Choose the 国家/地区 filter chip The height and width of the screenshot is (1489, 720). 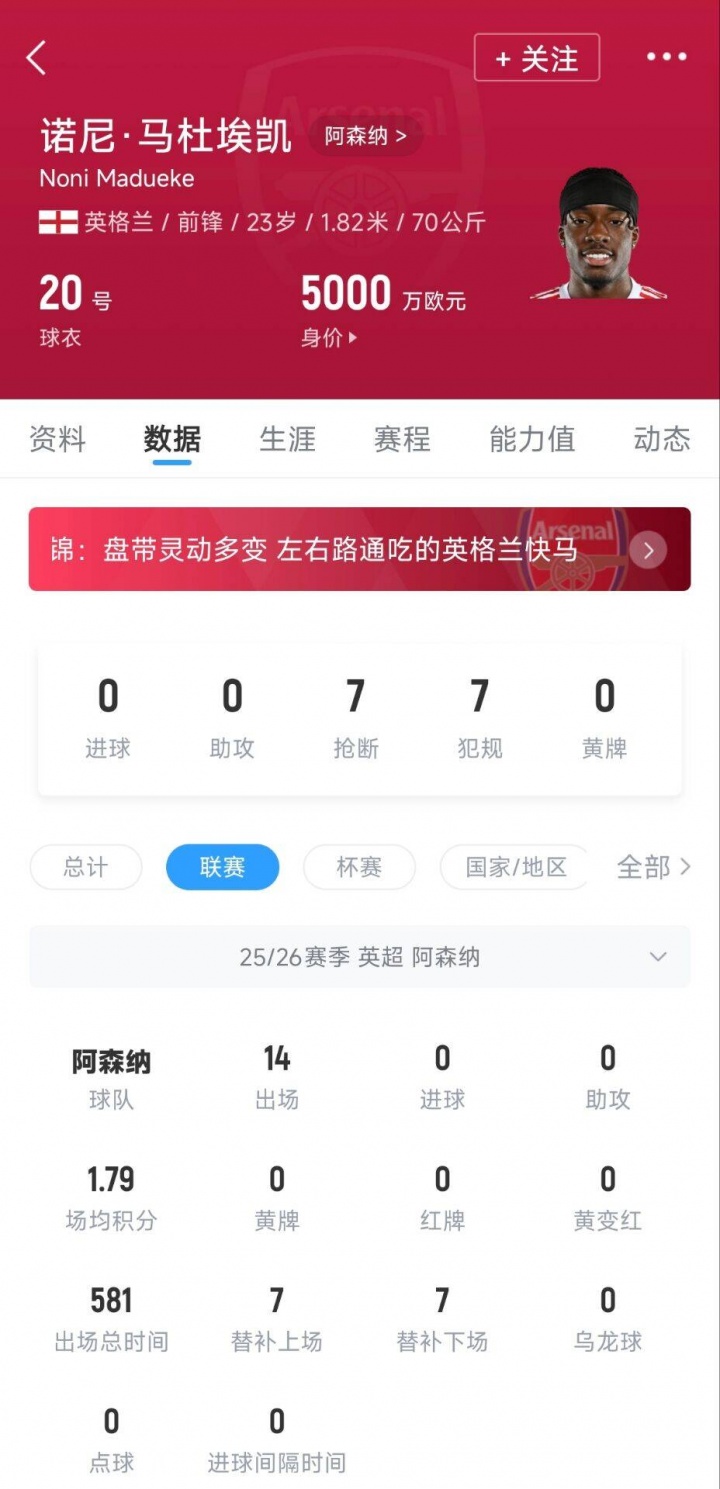(x=516, y=867)
